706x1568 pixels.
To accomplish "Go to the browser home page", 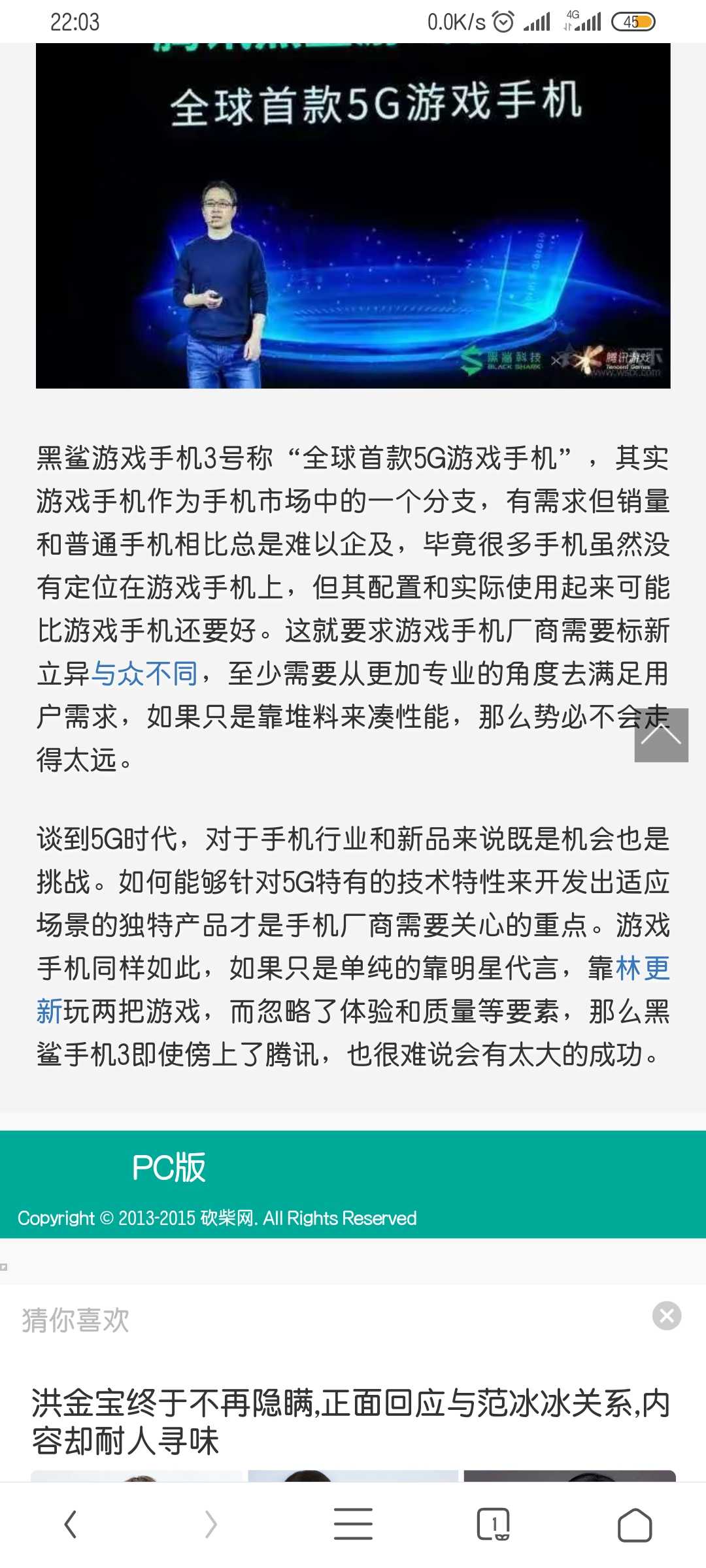I will [634, 1525].
